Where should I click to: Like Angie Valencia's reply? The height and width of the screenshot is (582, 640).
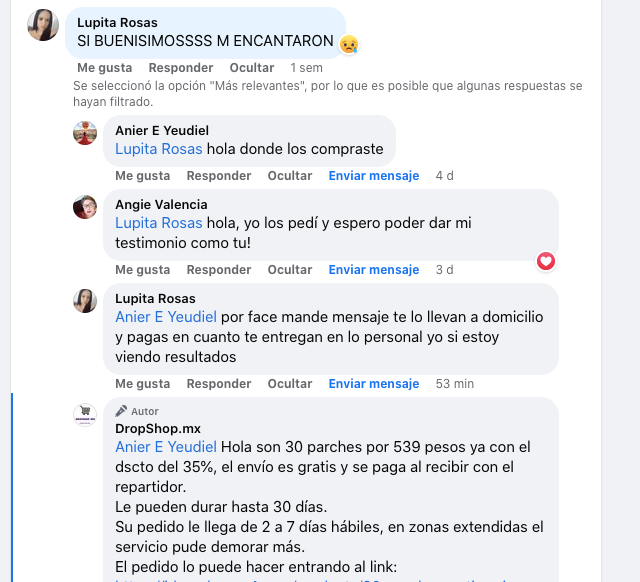[x=142, y=270]
